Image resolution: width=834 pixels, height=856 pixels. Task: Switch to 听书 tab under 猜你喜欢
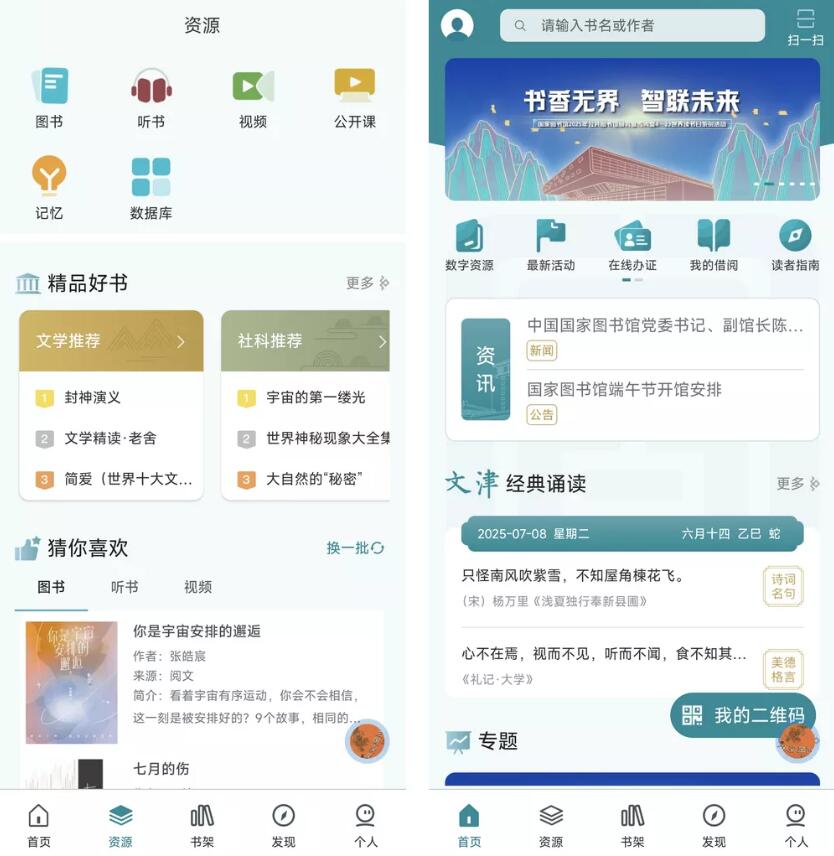click(x=125, y=587)
